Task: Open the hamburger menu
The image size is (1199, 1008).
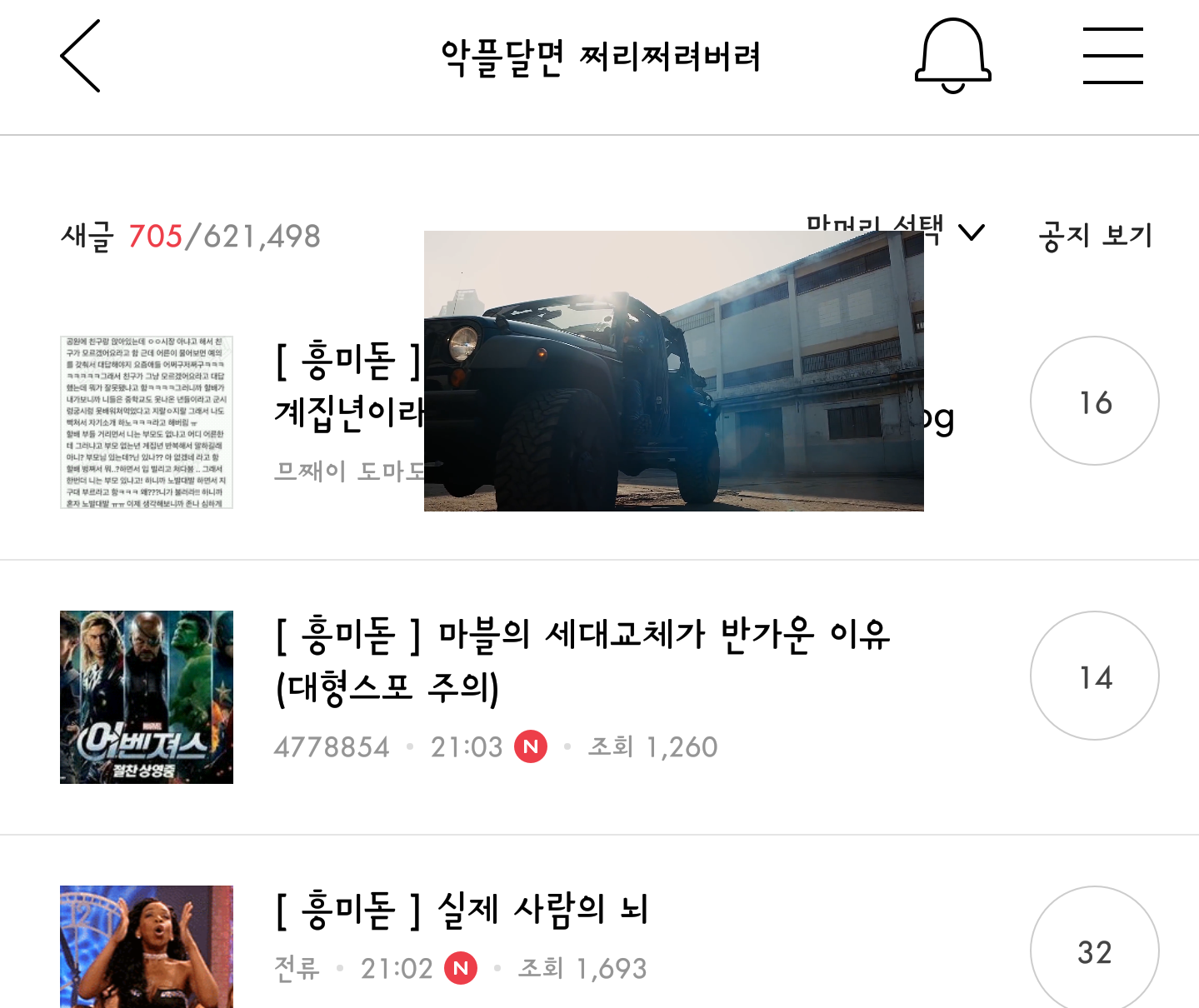Action: pyautogui.click(x=1112, y=56)
